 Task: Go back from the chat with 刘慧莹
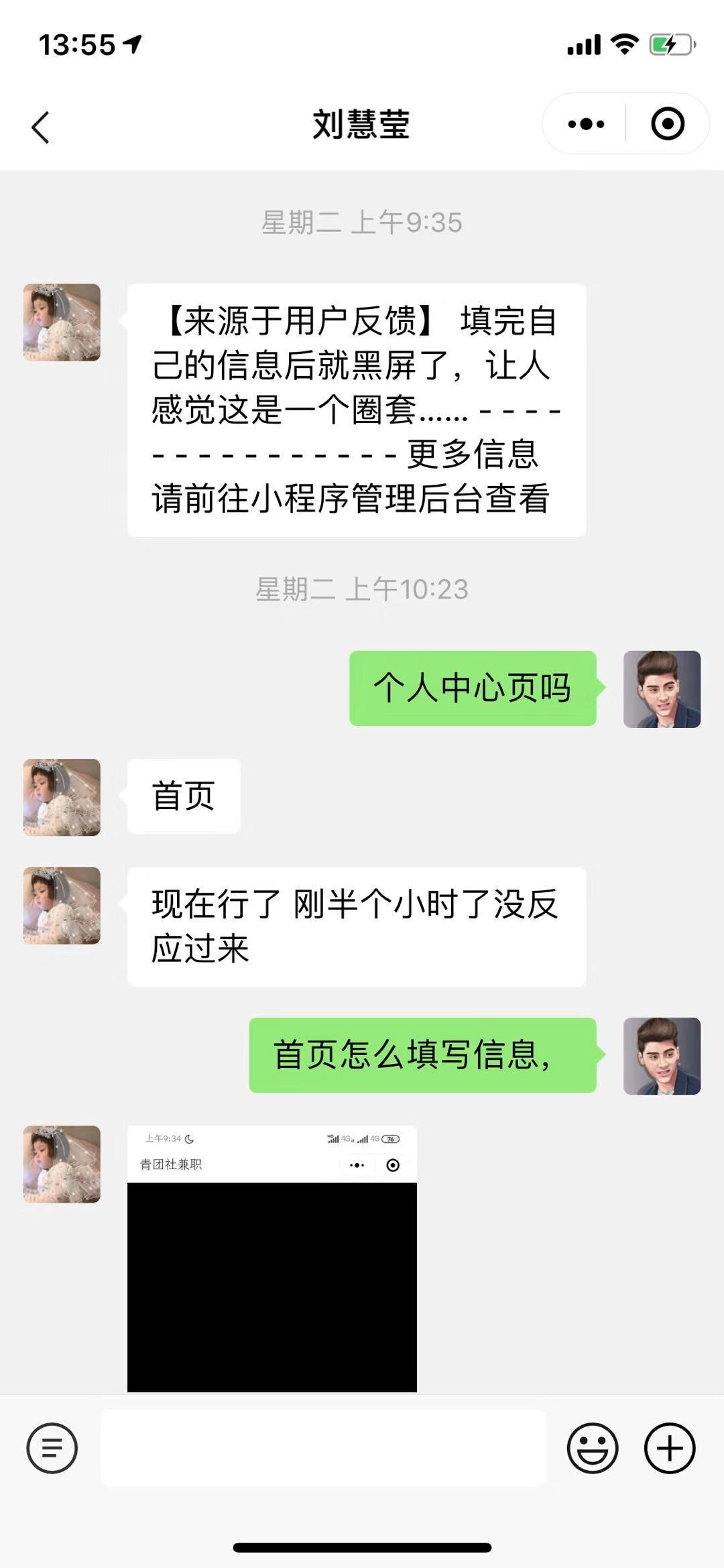pos(41,127)
